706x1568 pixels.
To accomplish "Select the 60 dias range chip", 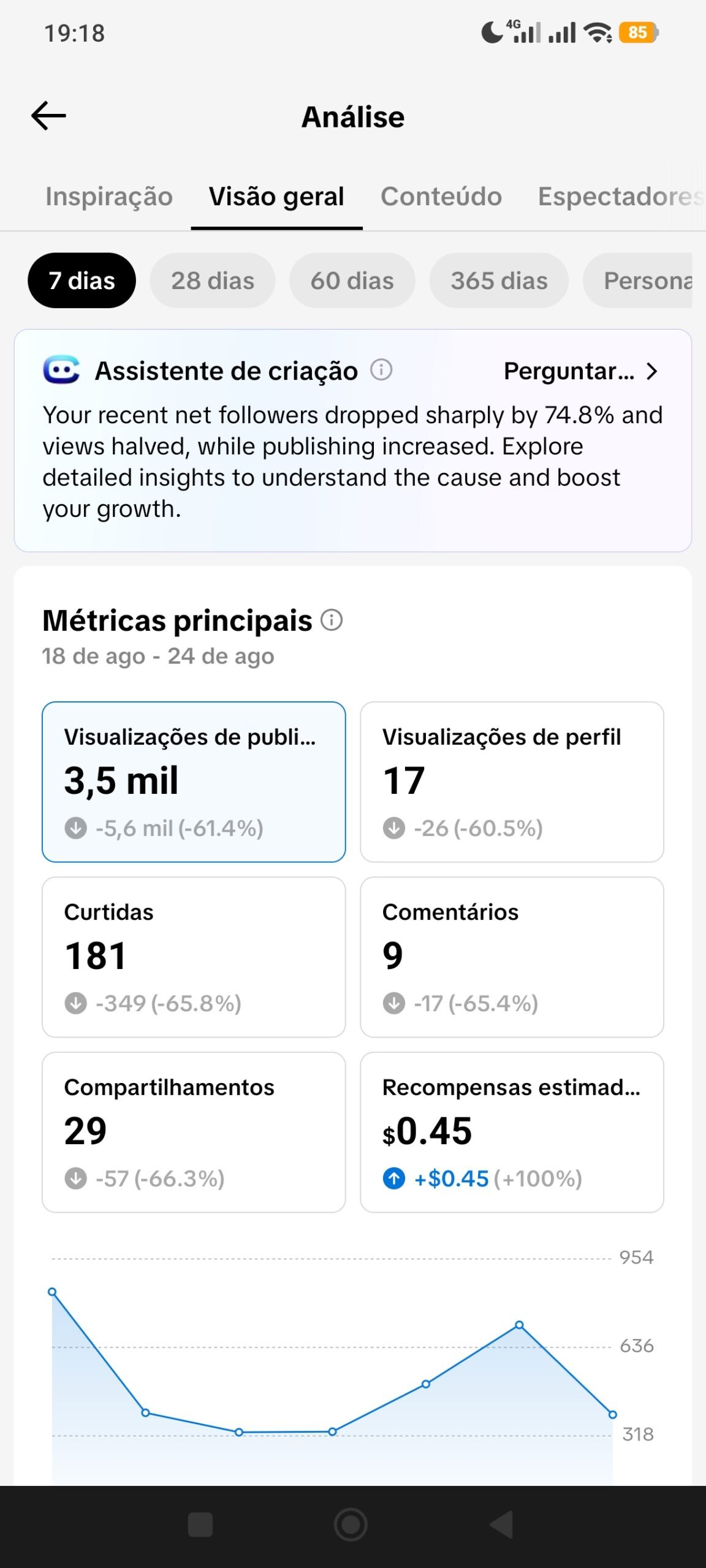I will click(x=352, y=281).
